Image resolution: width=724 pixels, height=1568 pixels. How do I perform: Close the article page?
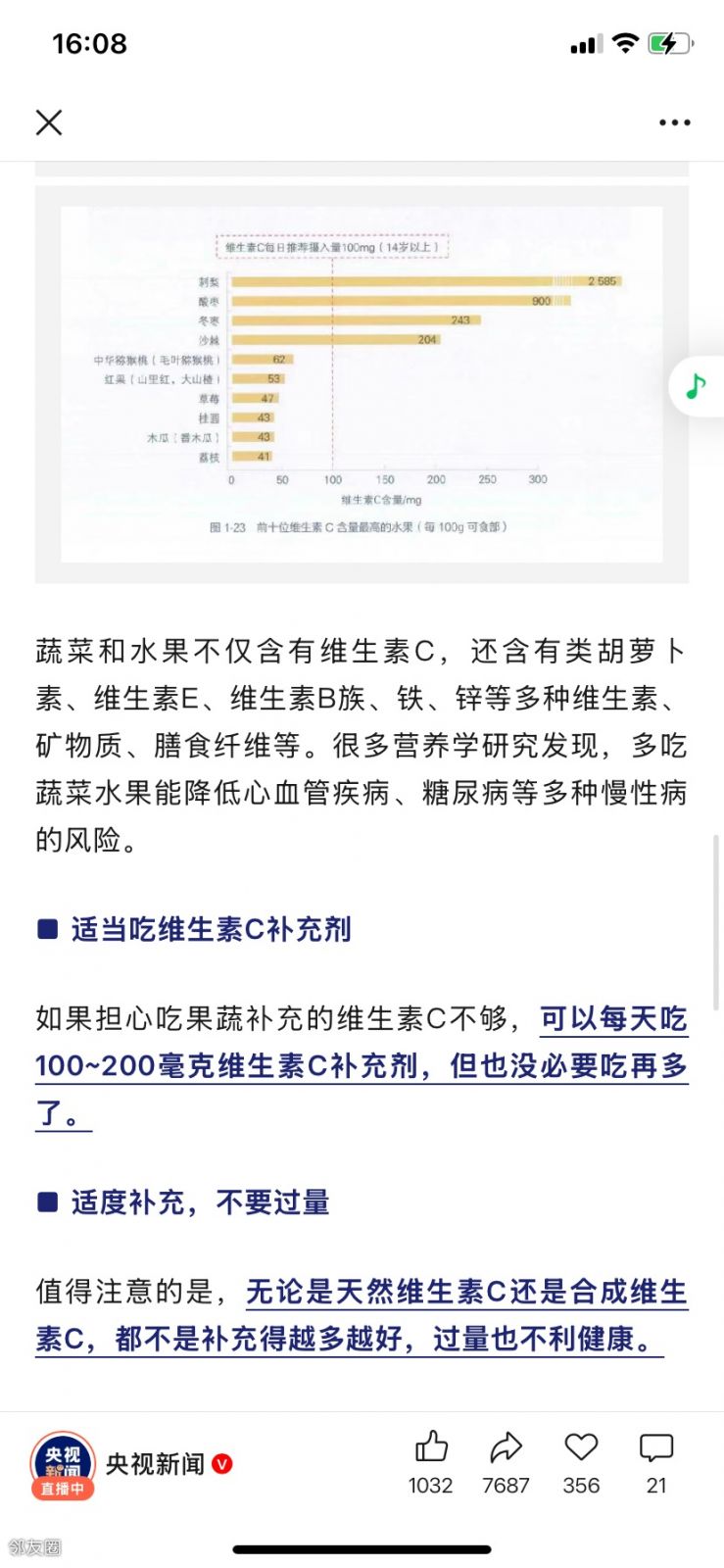(x=49, y=122)
